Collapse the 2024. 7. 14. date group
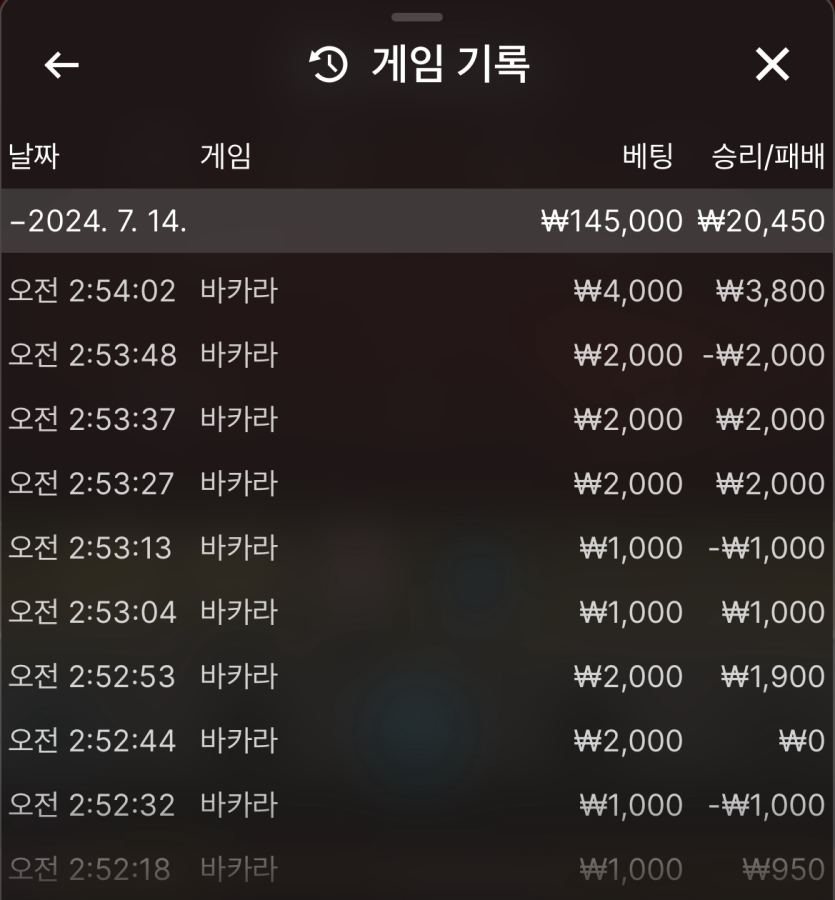This screenshot has height=900, width=835. click(x=98, y=221)
